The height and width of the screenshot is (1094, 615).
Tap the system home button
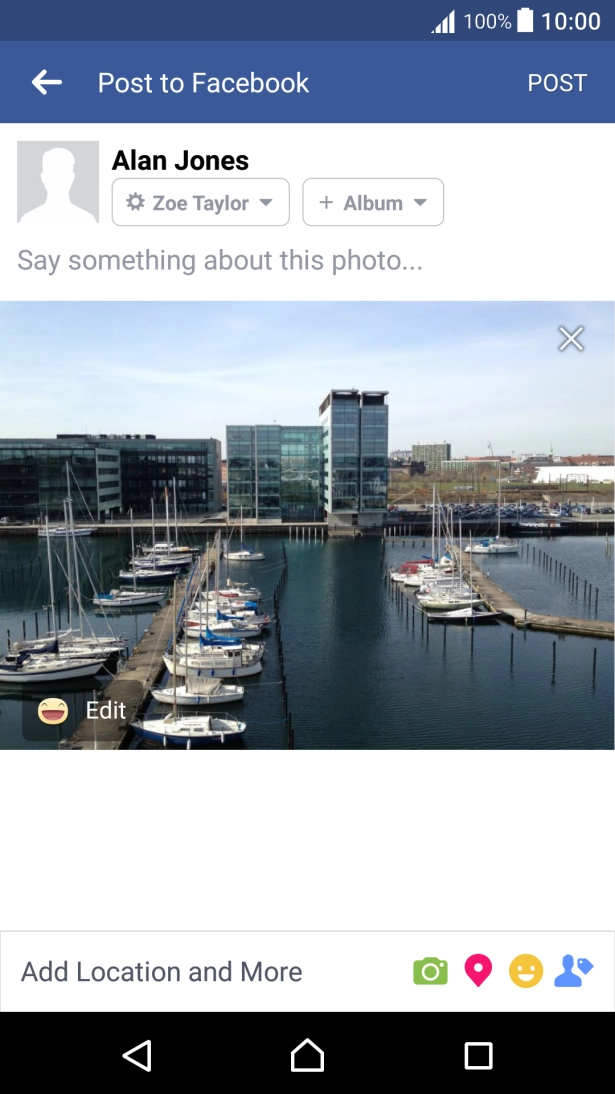(x=307, y=1055)
